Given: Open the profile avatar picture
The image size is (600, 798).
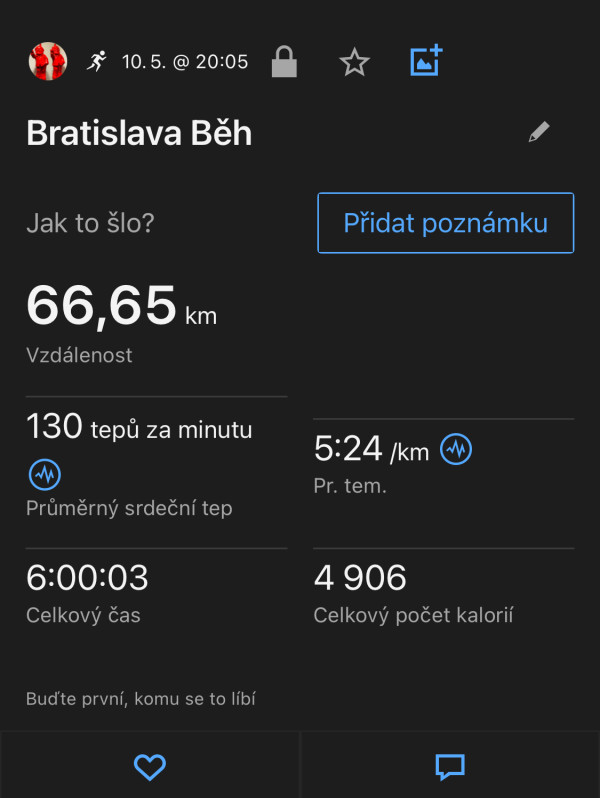Looking at the screenshot, I should (x=47, y=62).
